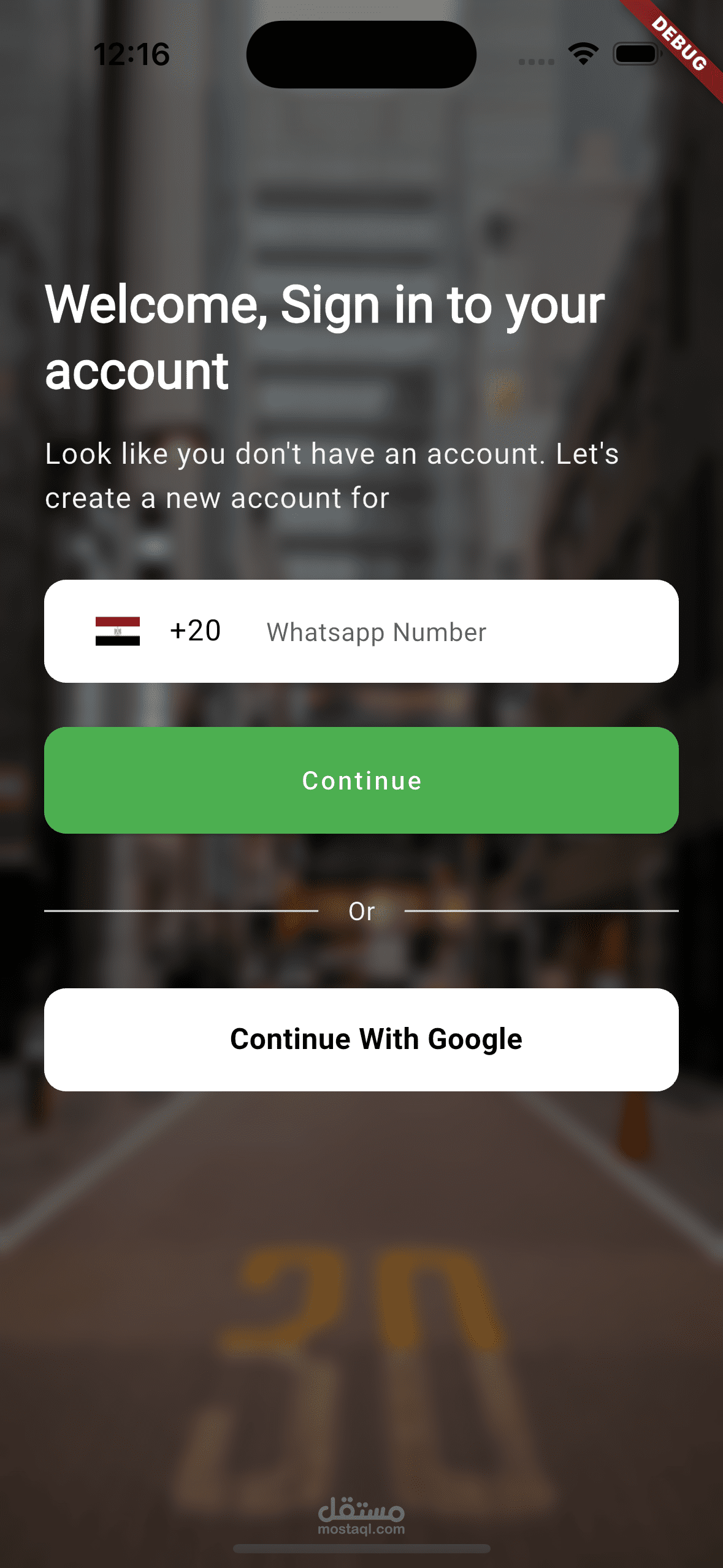
Task: Tap the green Continue button
Action: (x=361, y=780)
